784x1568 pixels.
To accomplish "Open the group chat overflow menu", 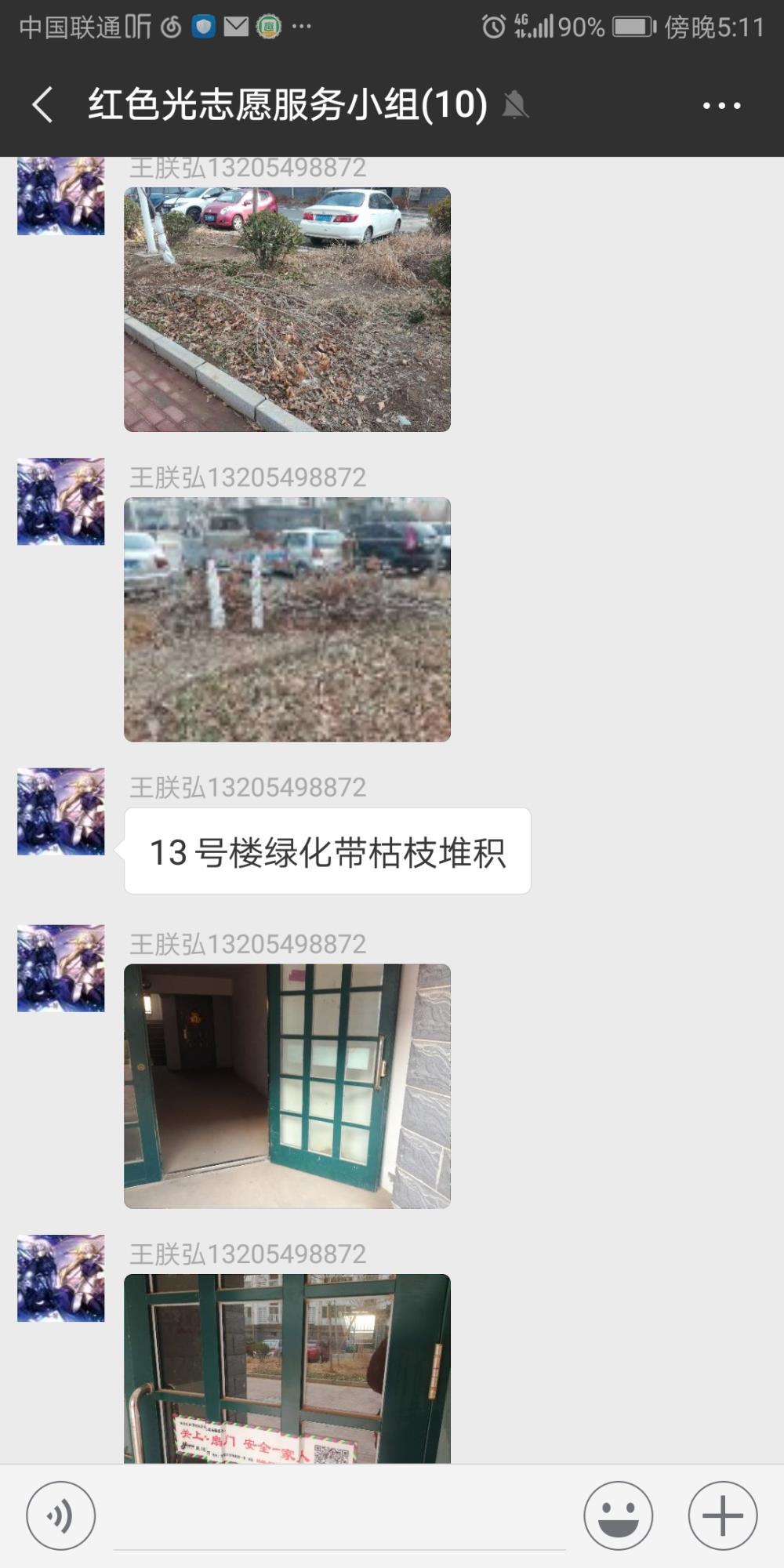I will [x=721, y=105].
